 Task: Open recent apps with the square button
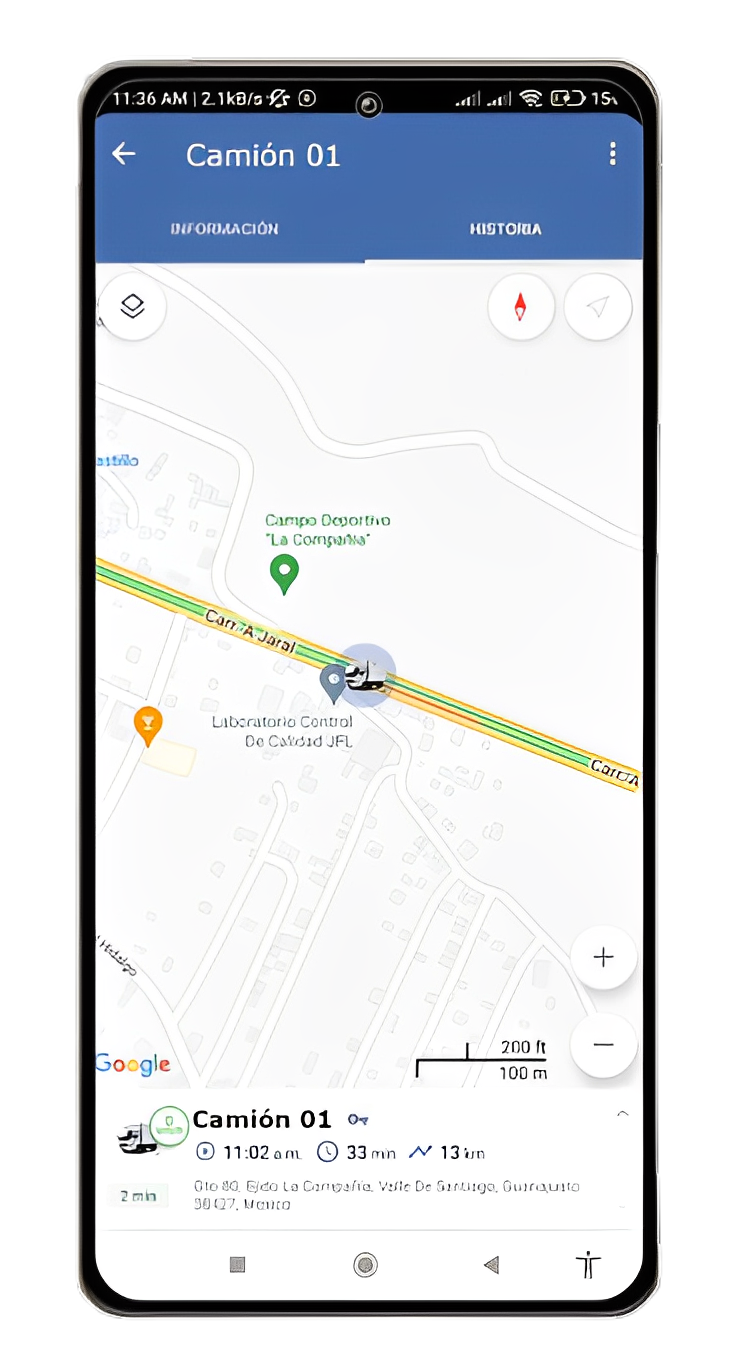coord(237,1265)
